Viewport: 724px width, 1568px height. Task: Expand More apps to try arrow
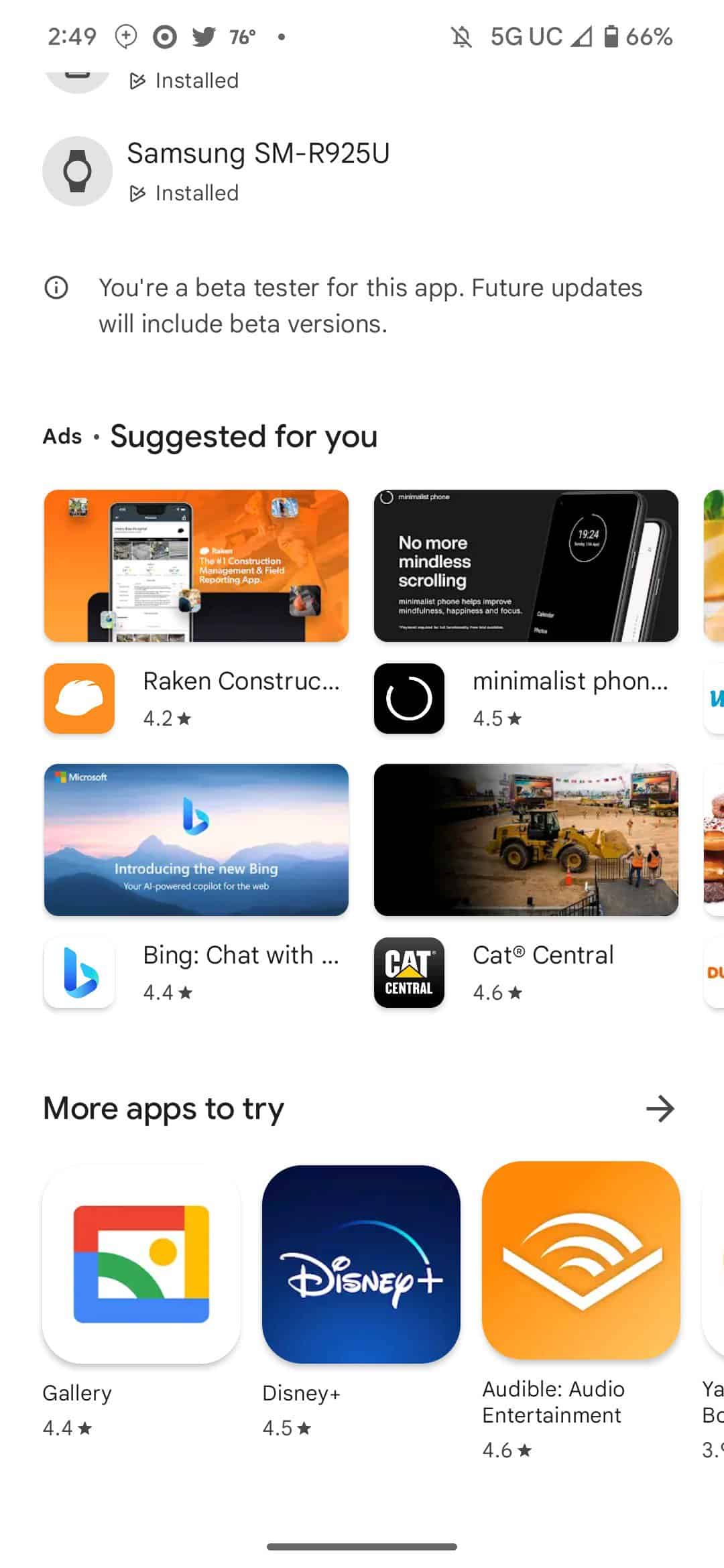point(660,1109)
